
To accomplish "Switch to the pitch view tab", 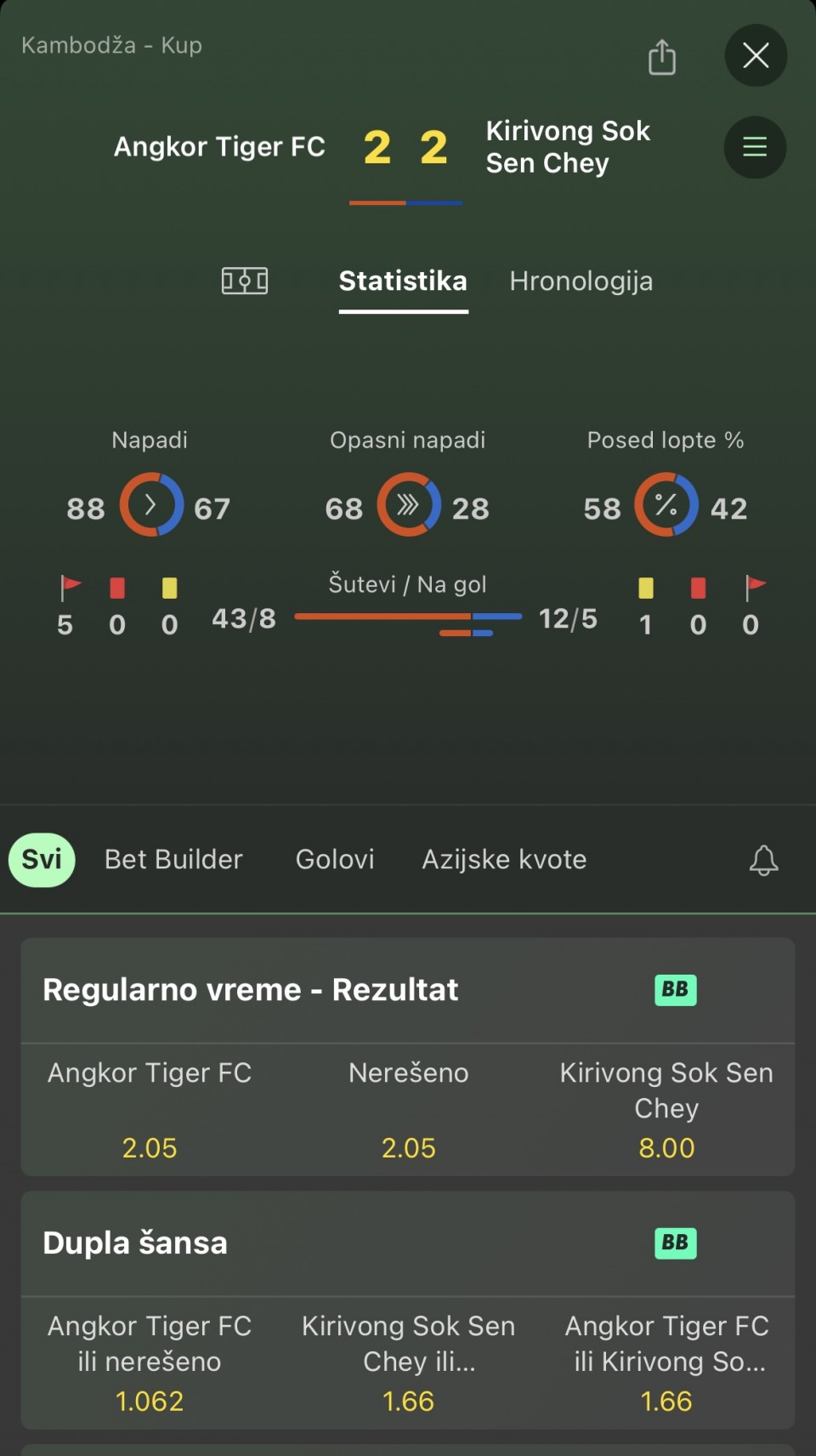I will 245,281.
